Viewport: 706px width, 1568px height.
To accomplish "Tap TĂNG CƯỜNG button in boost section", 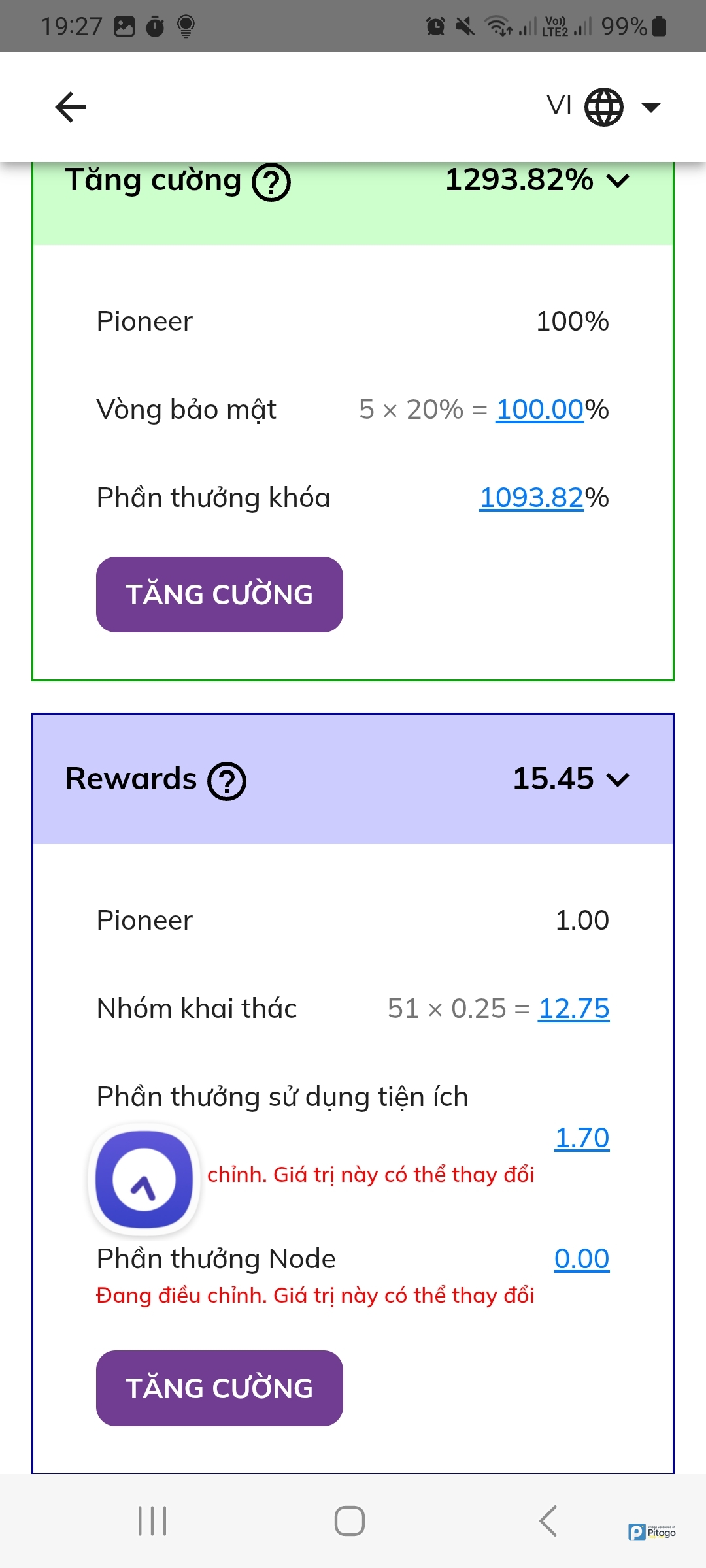I will (220, 595).
